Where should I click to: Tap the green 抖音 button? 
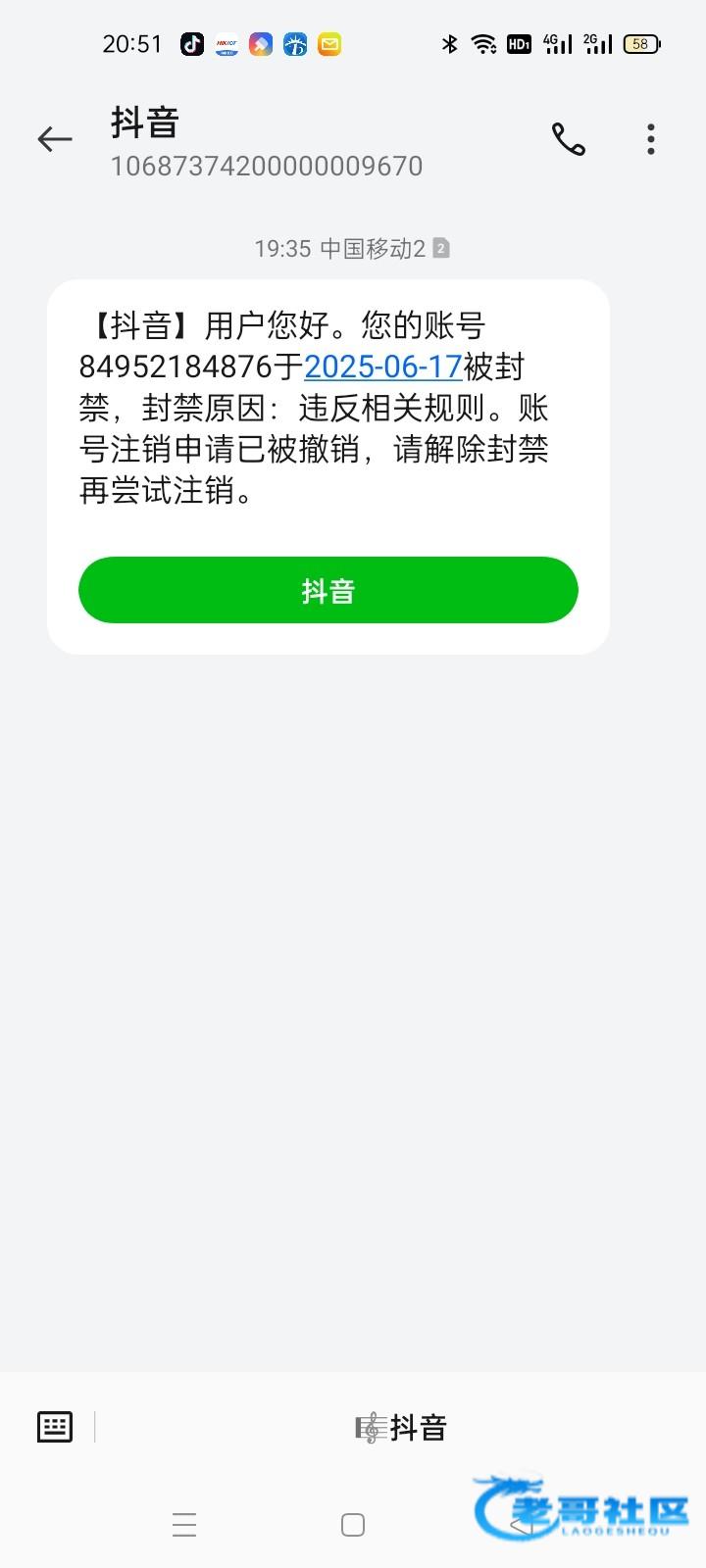328,590
